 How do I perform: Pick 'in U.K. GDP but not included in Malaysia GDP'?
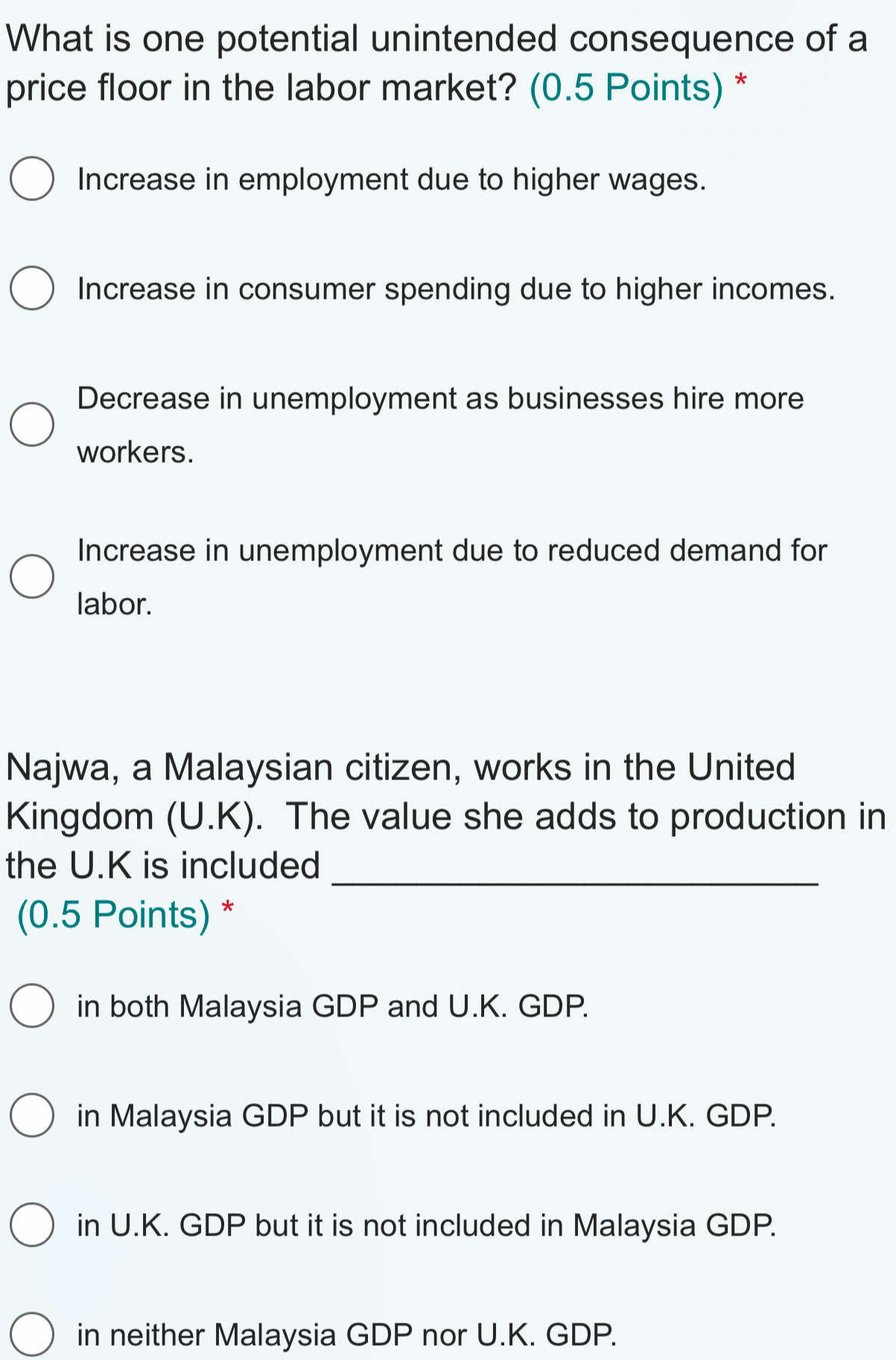point(32,1225)
